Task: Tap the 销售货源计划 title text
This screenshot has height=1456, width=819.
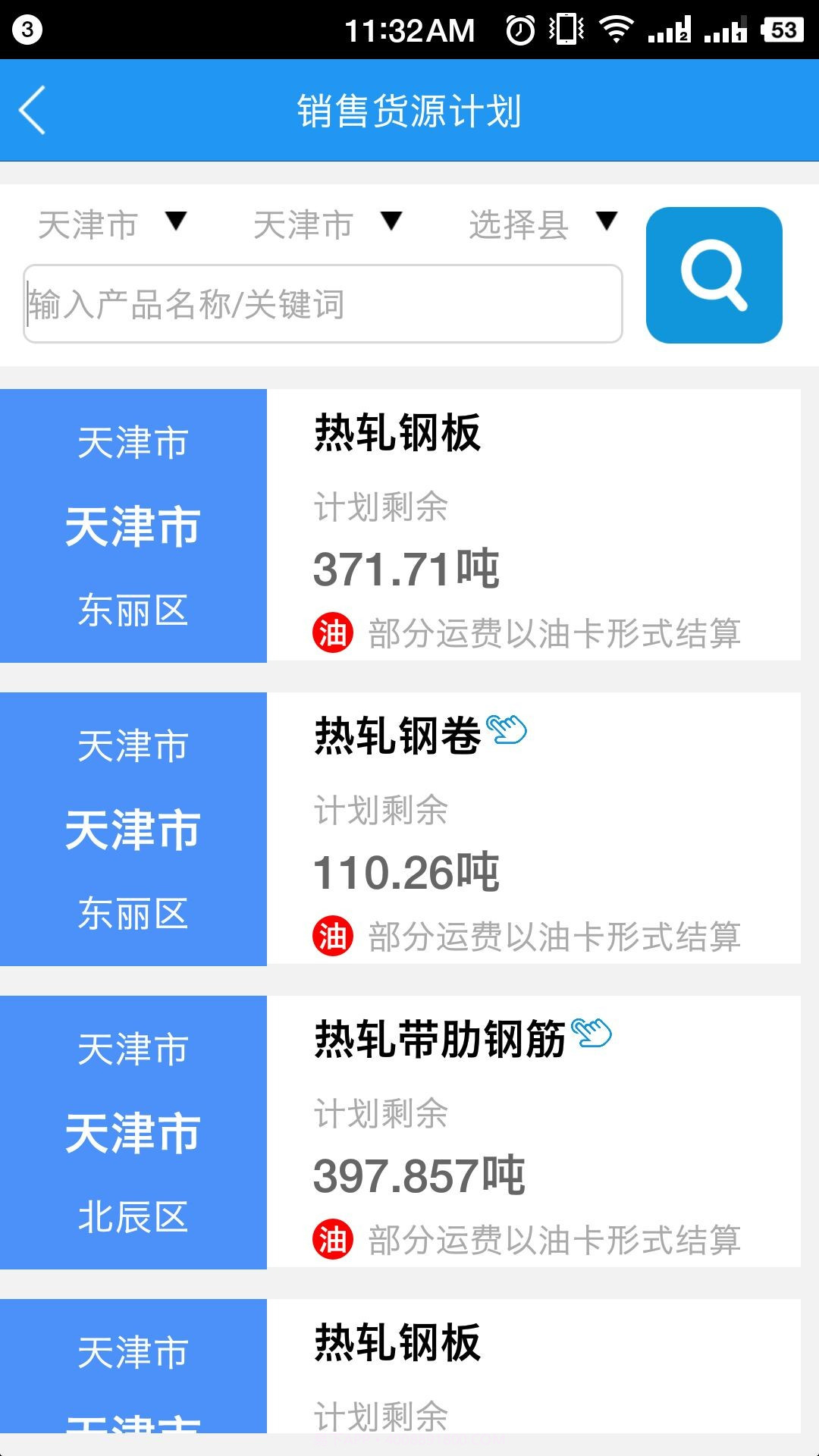Action: (409, 109)
